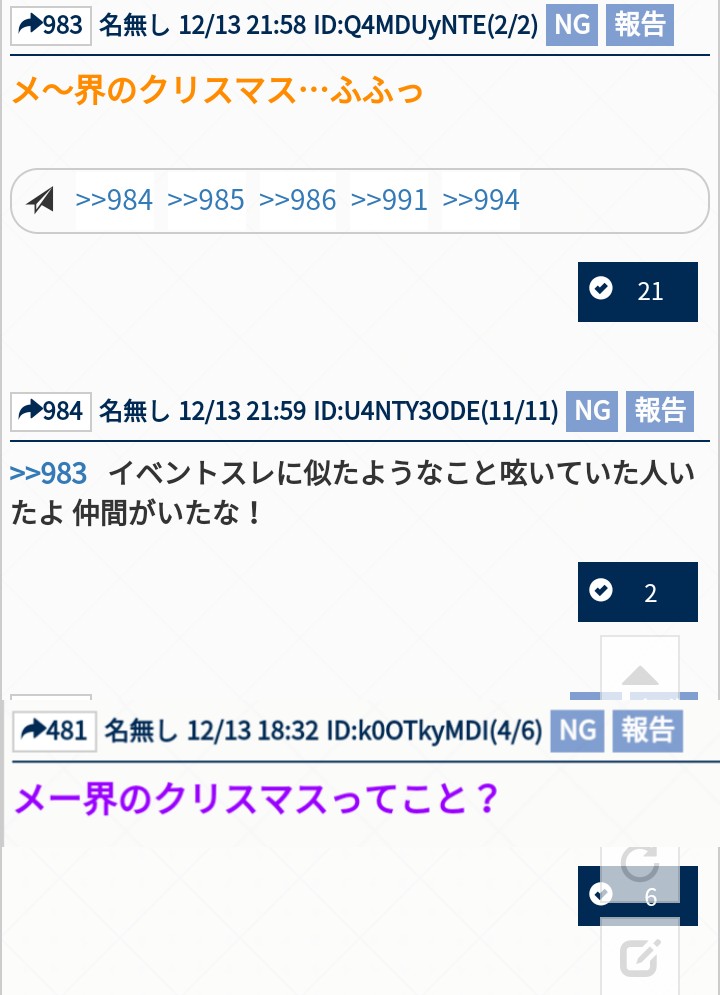Report post 983 with 報告 button
Screen dimensions: 720x995
point(640,25)
